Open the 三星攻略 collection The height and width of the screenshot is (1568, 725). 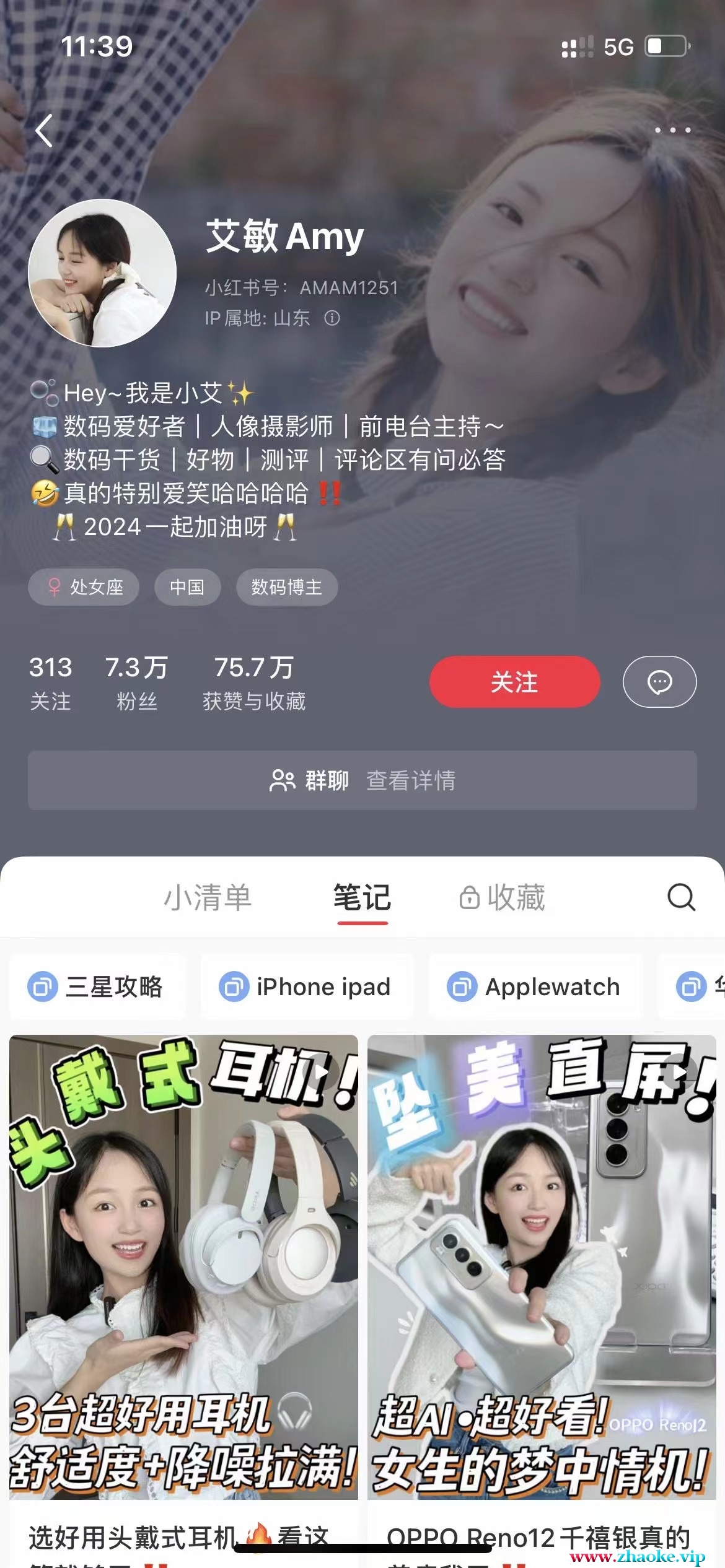tap(97, 987)
